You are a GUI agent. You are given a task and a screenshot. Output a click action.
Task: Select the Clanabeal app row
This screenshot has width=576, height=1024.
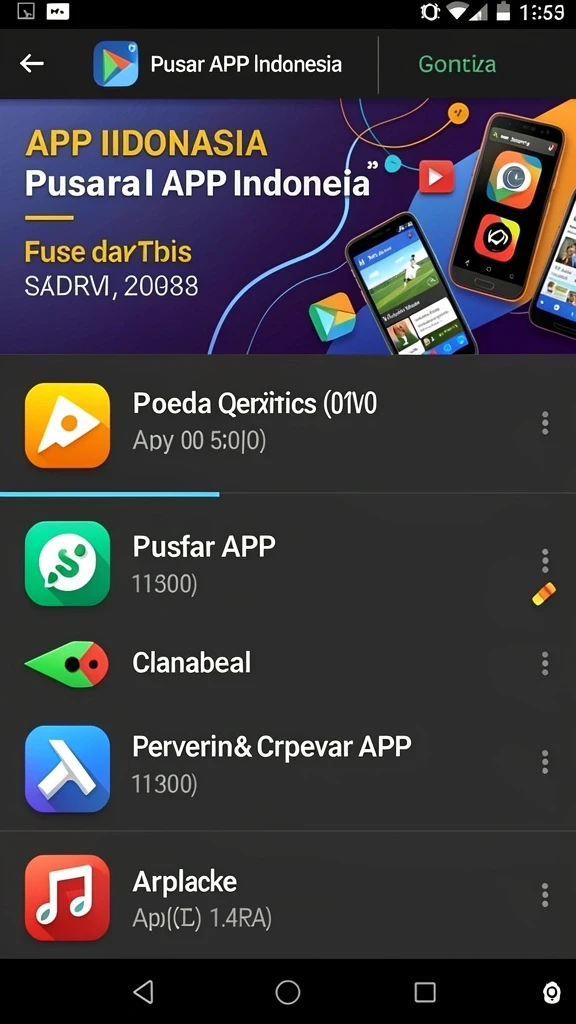pyautogui.click(x=288, y=664)
